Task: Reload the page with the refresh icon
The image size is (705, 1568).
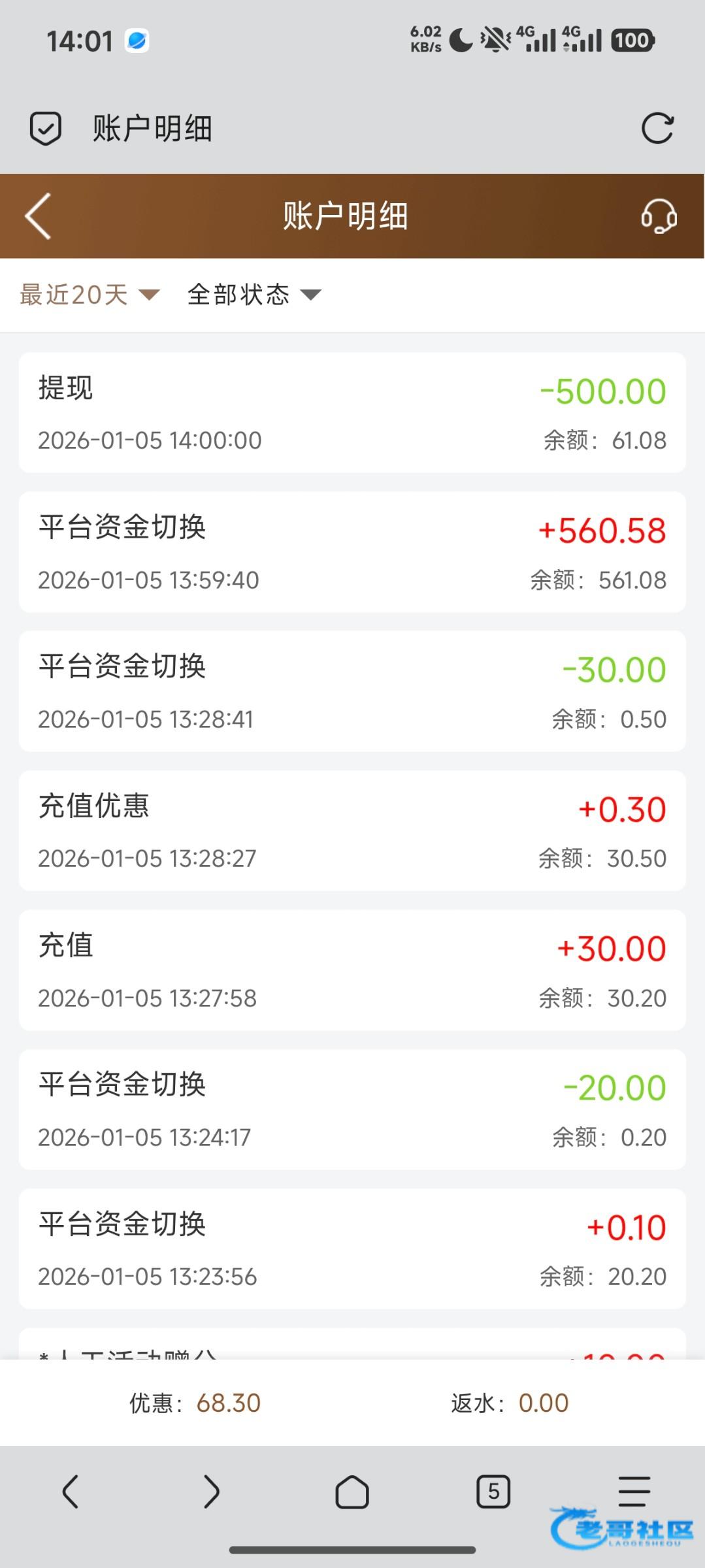Action: (657, 128)
